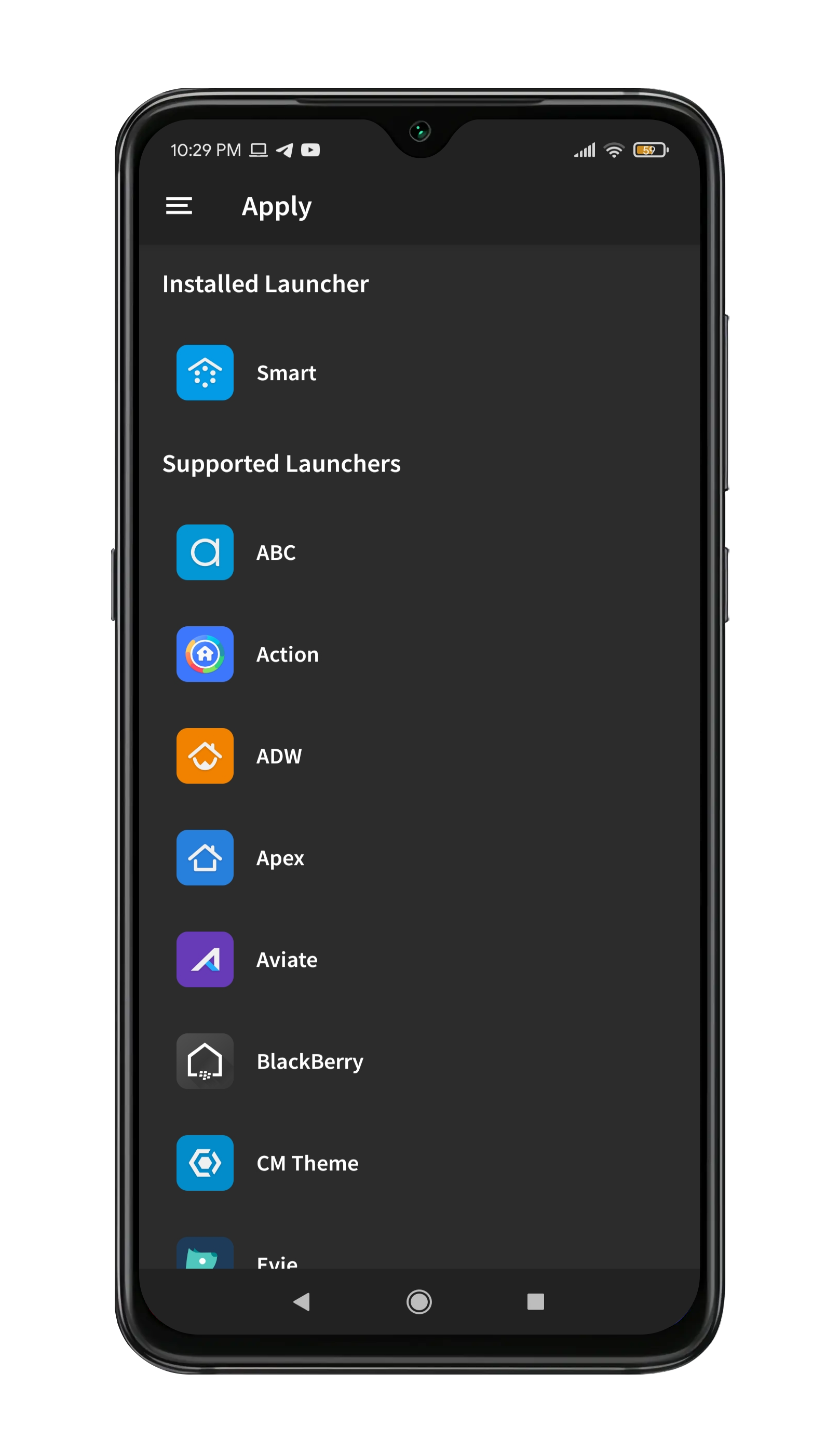Go back using the system back button
840x1454 pixels.
pos(302,1302)
